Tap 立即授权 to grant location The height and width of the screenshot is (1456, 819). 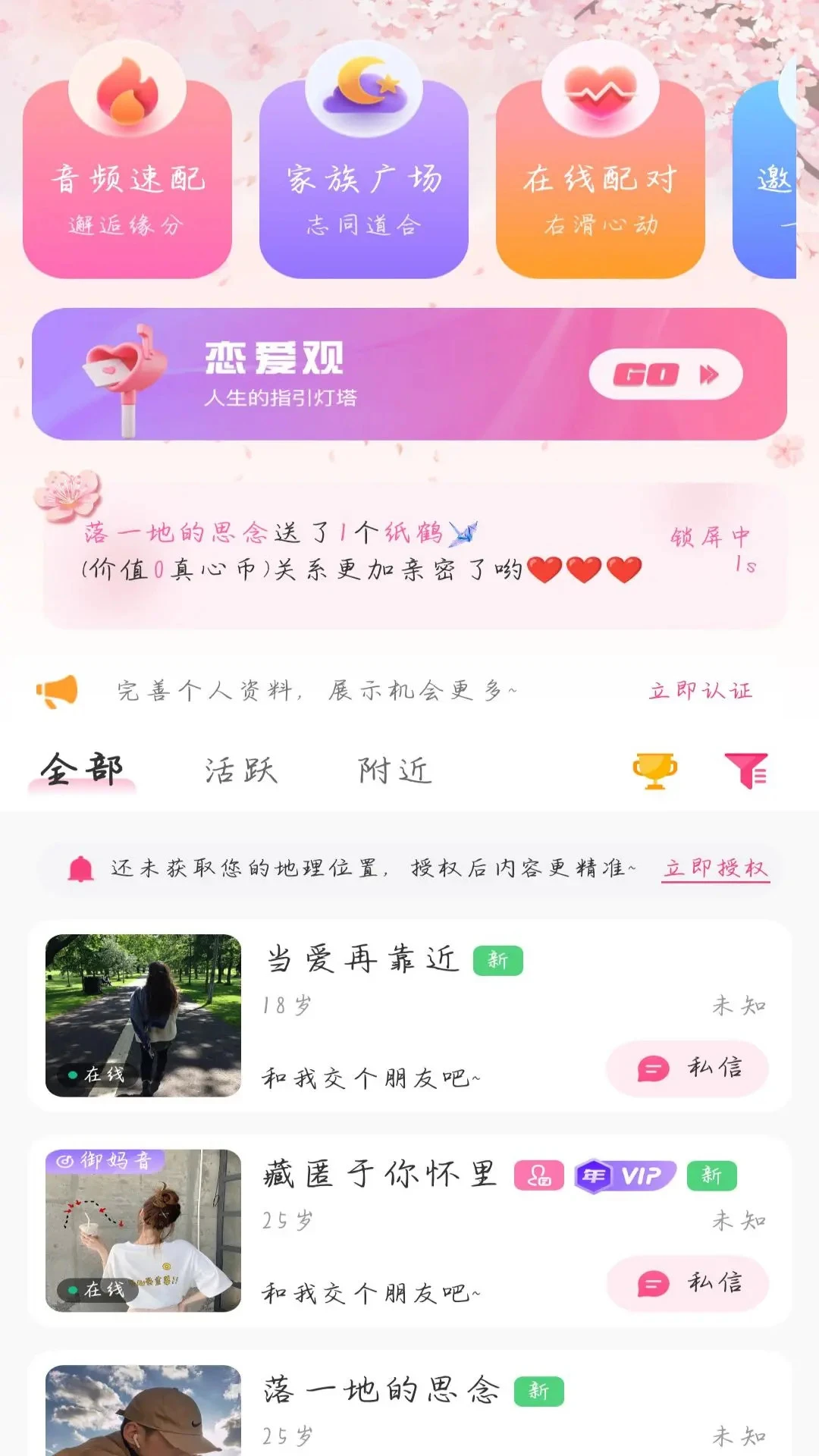click(715, 868)
